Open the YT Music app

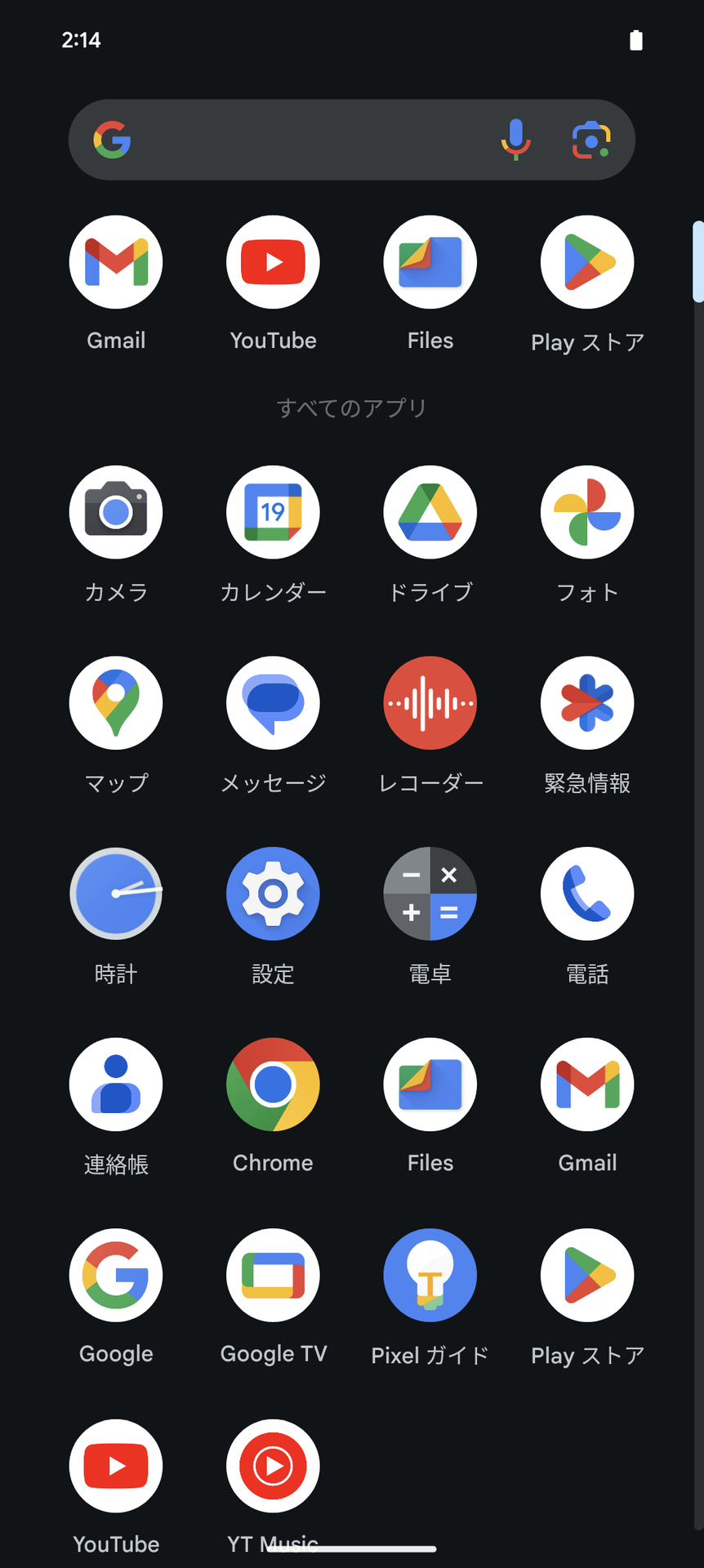coord(273,1466)
